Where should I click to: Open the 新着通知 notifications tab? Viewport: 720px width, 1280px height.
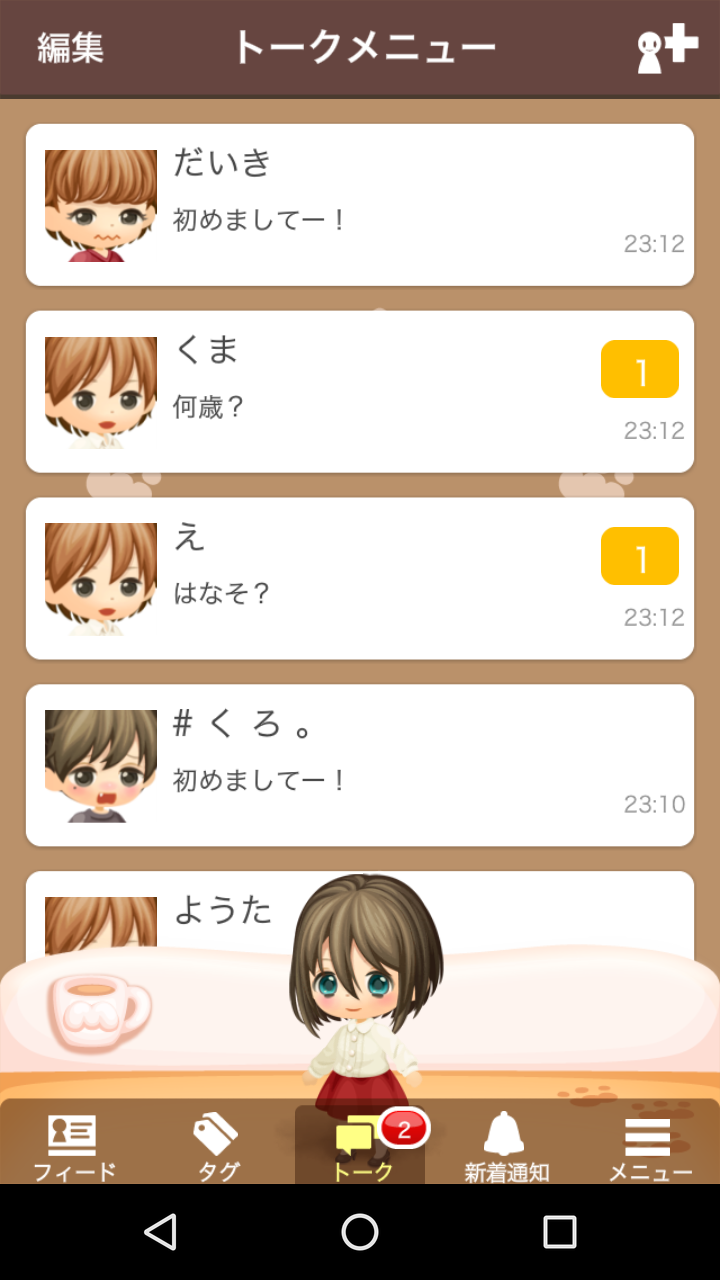(x=505, y=1146)
